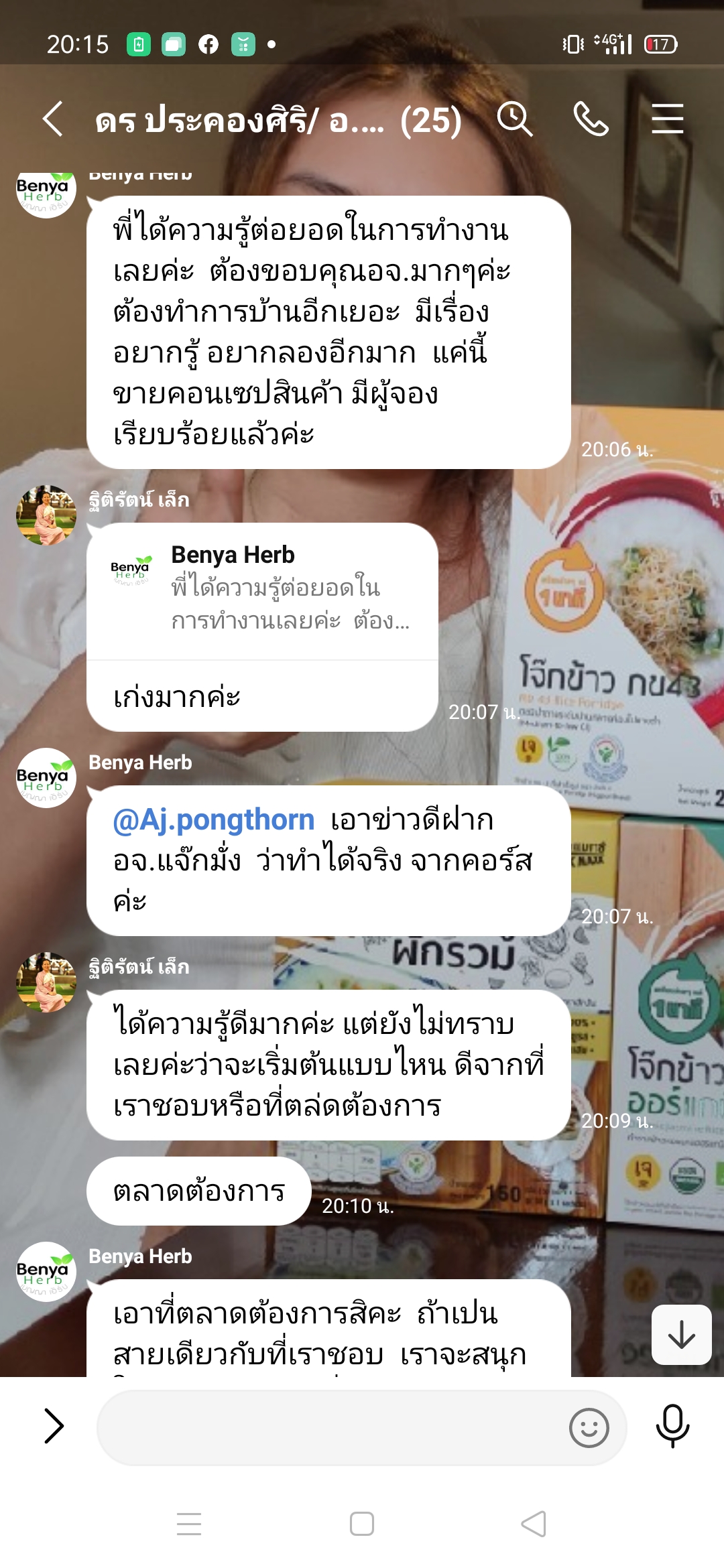Viewport: 724px width, 1568px height.
Task: Tap the message input field
Action: coord(328,1427)
